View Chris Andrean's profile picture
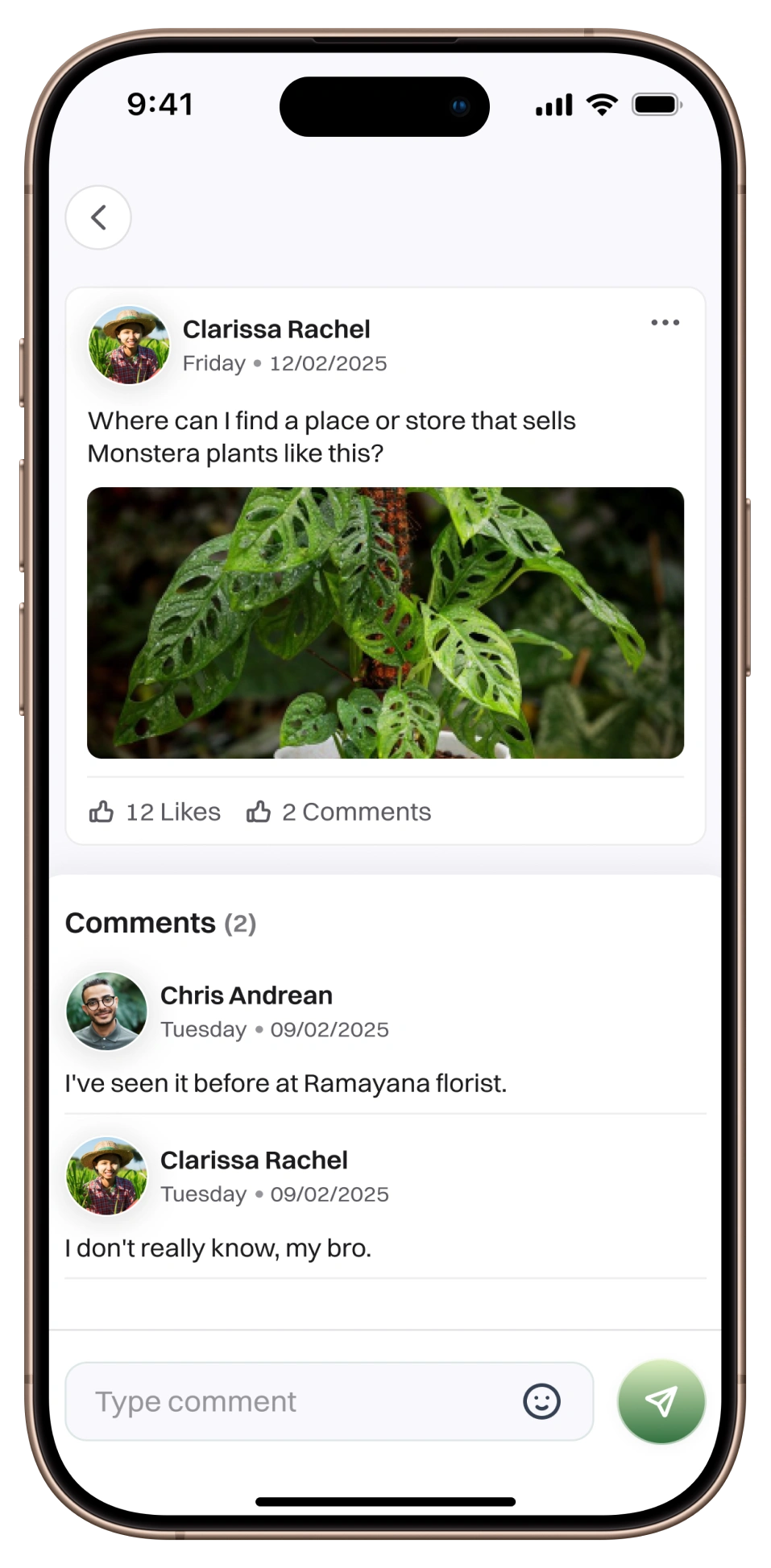 click(x=106, y=1012)
